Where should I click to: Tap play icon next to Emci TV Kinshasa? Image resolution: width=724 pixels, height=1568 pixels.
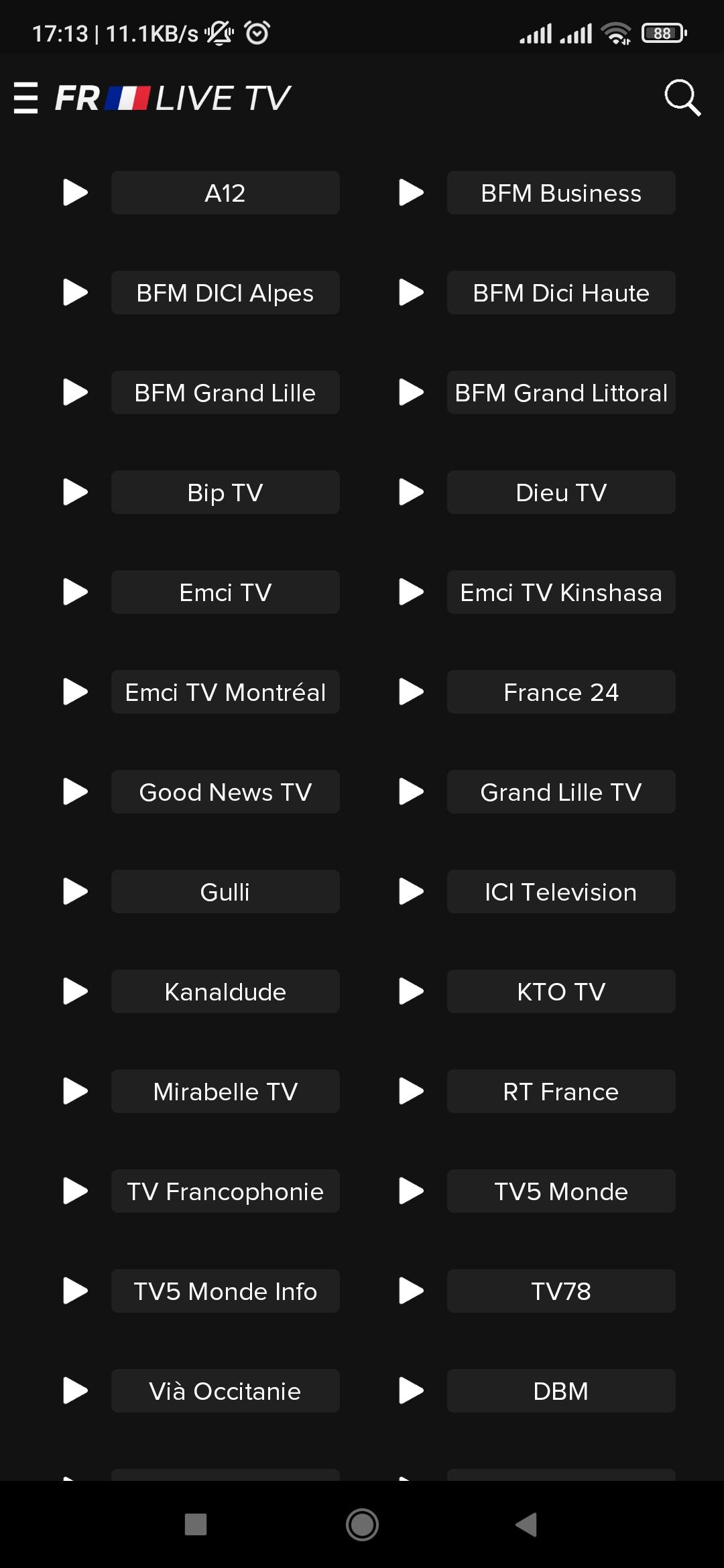pos(411,592)
